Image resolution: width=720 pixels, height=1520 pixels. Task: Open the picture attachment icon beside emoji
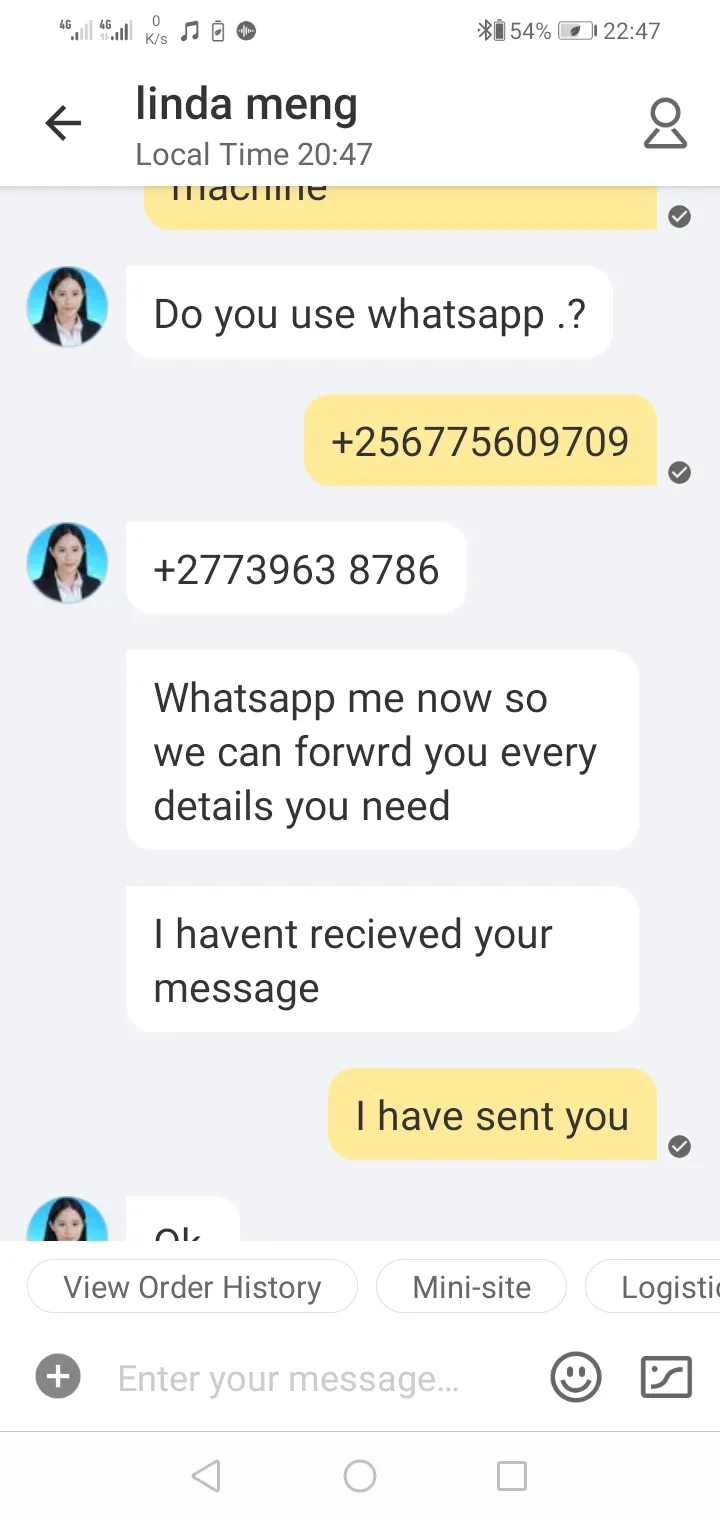[x=666, y=1377]
